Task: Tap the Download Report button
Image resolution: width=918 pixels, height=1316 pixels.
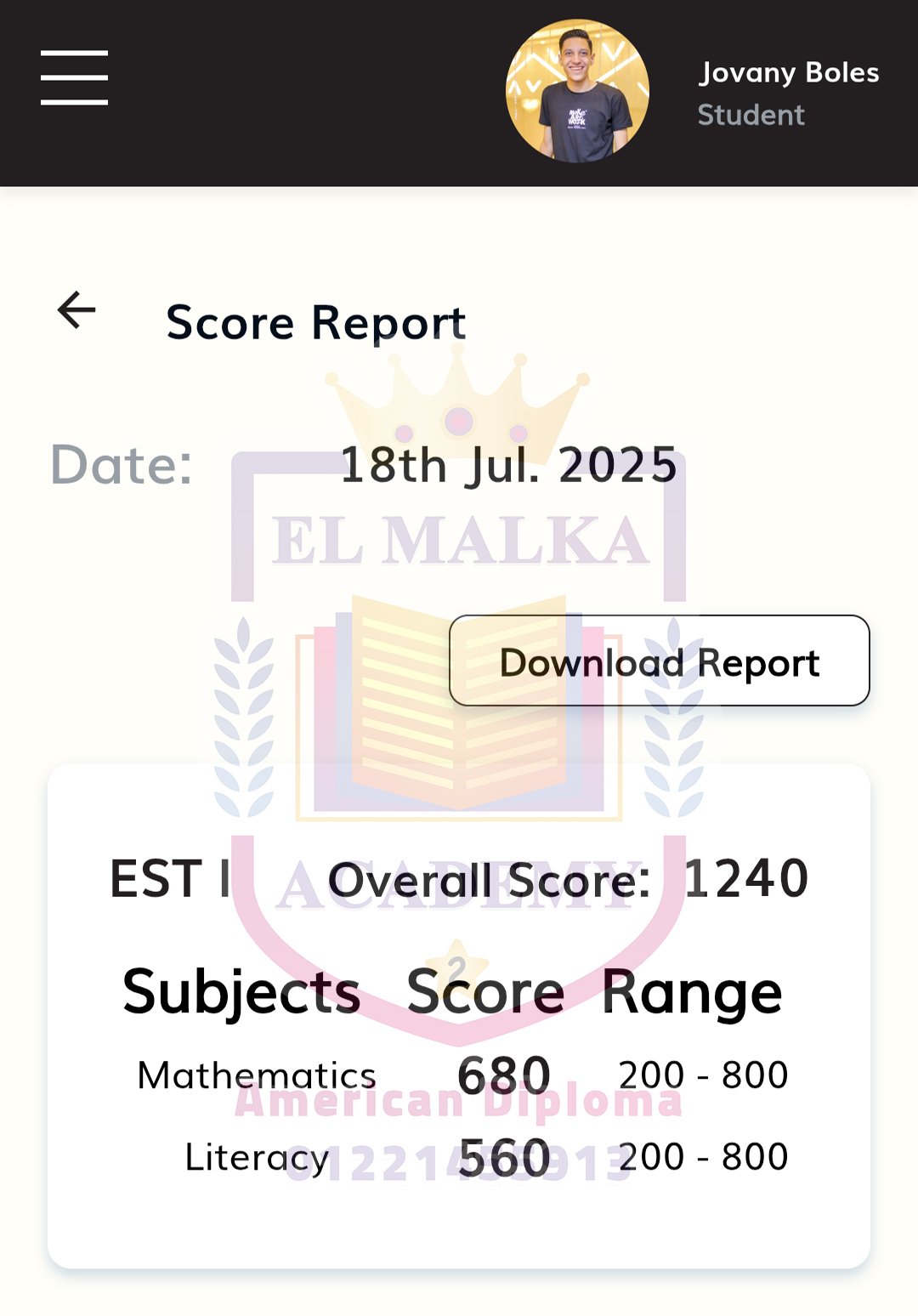Action: [x=659, y=661]
